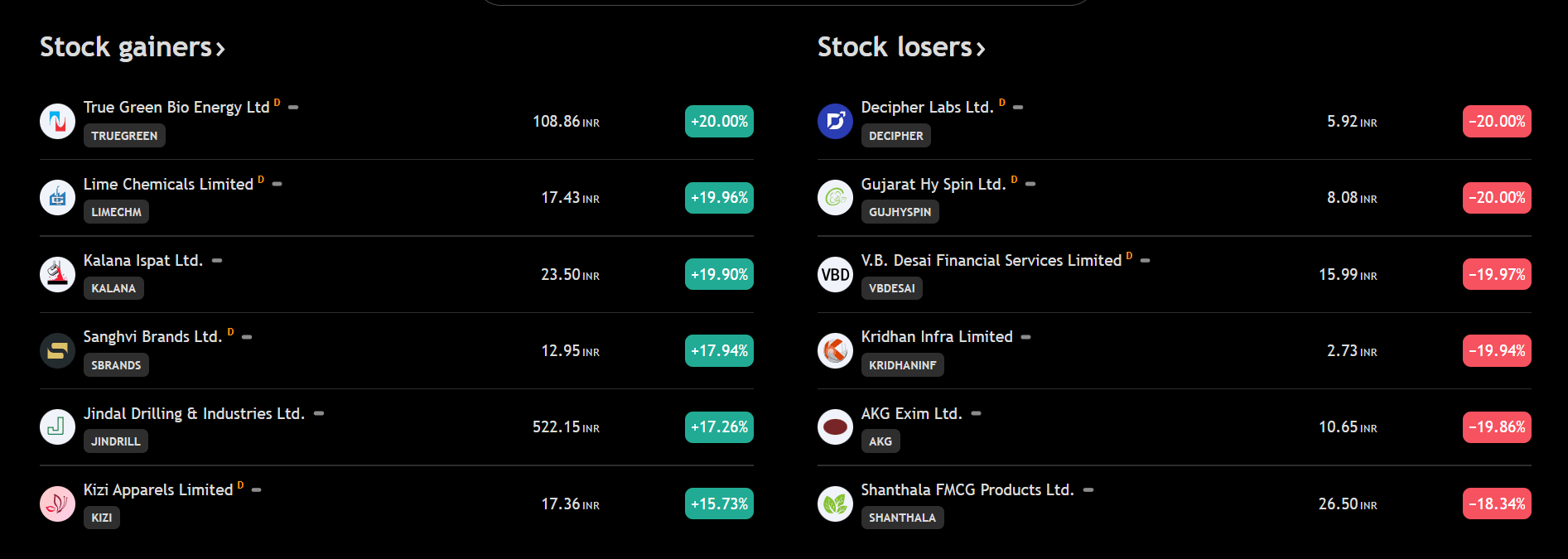Open Shanthala FMCG Products Ltd. stock

[x=967, y=490]
